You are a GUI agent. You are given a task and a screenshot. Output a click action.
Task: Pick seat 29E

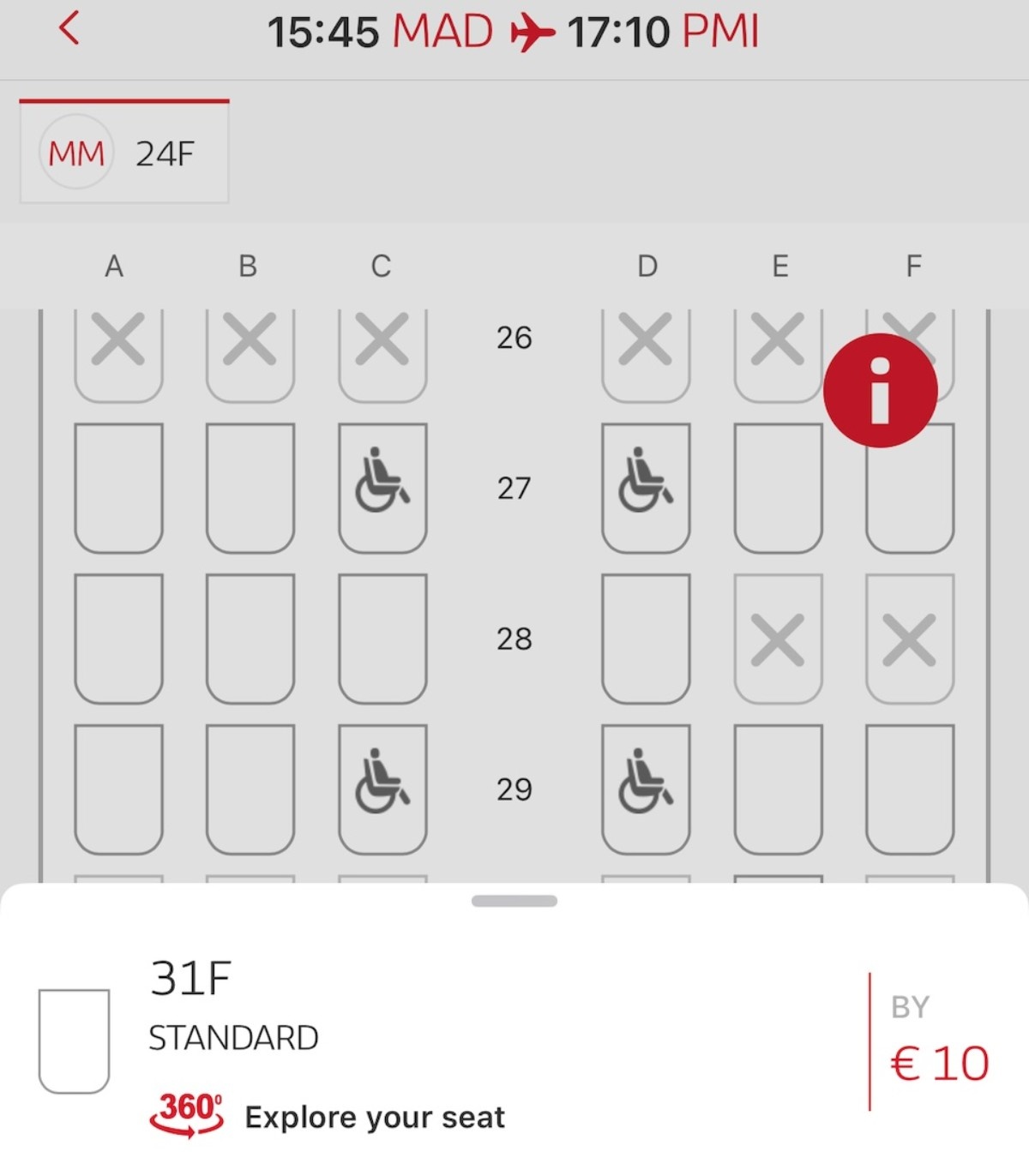click(778, 789)
